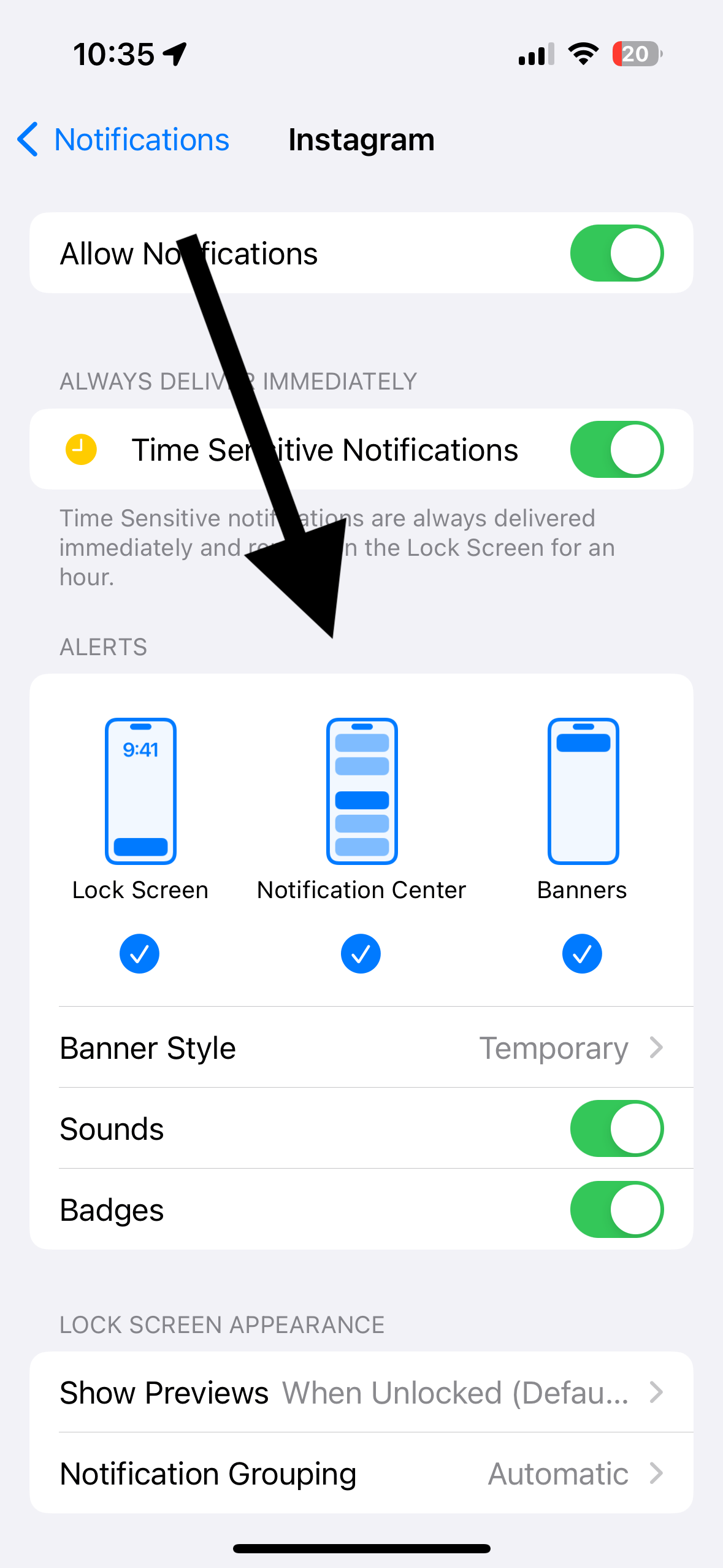This screenshot has height=1568, width=723.
Task: Toggle the Sounds switch off
Action: [x=616, y=1129]
